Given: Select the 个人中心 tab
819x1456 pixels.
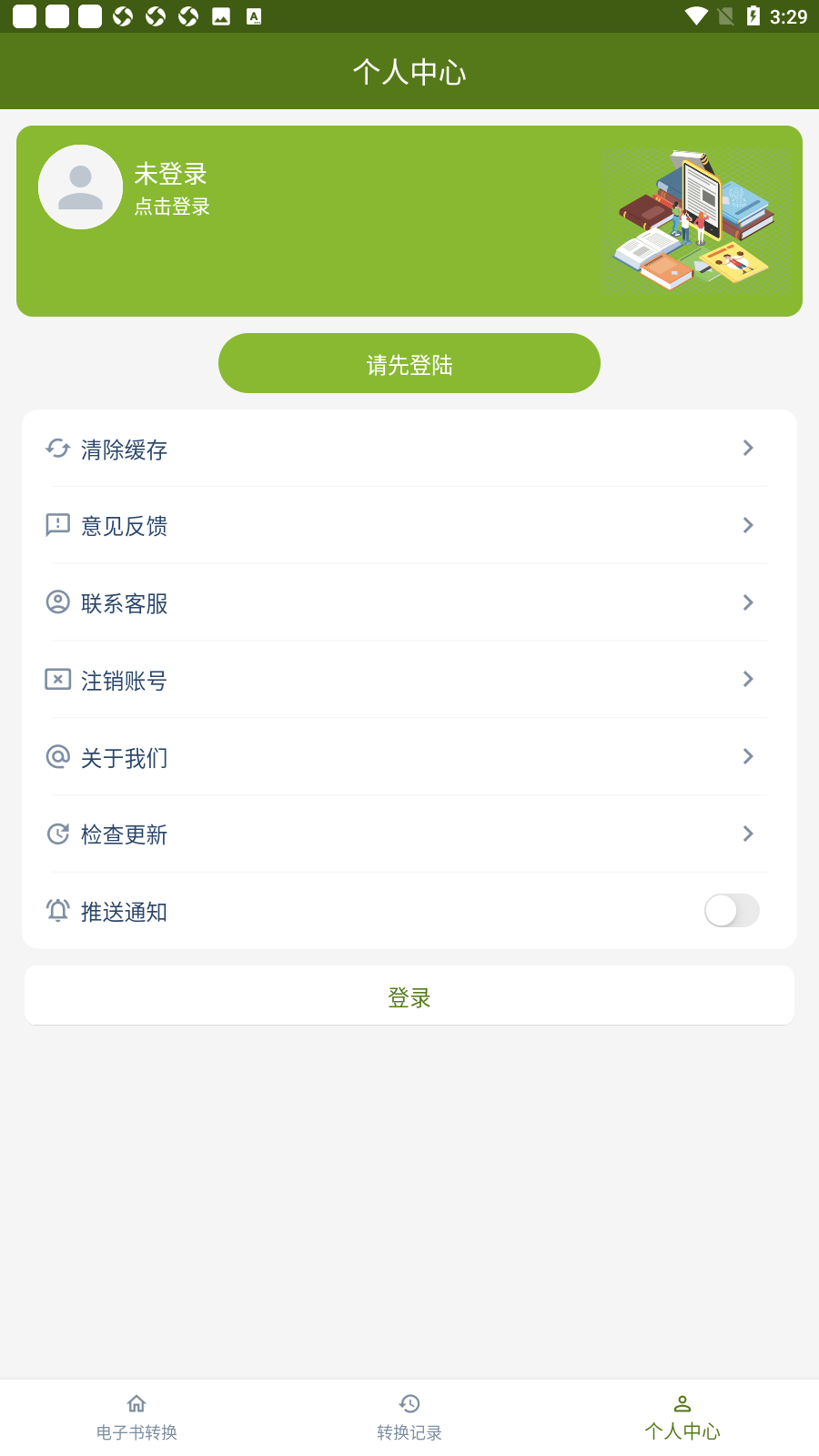Looking at the screenshot, I should (x=682, y=1418).
